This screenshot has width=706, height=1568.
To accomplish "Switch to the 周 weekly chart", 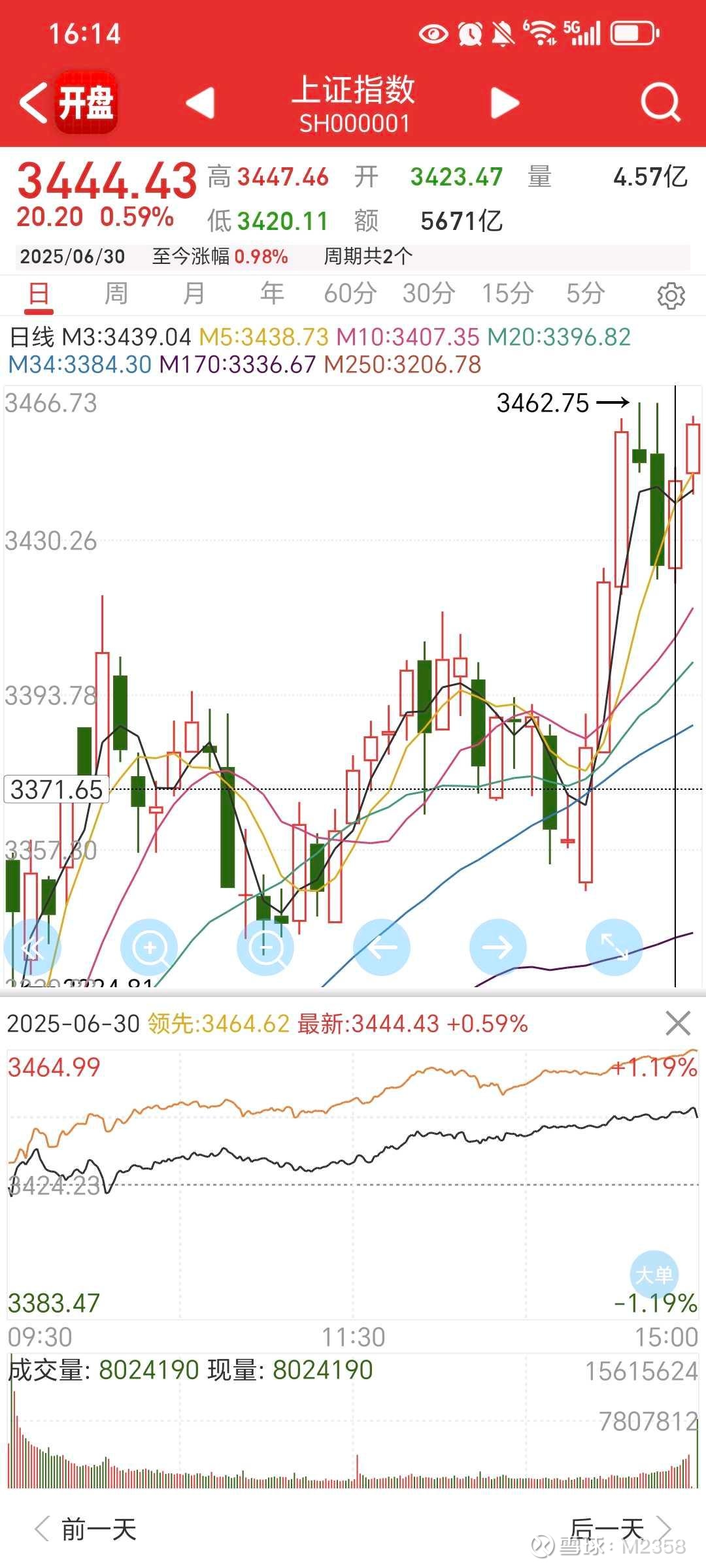I will point(116,294).
